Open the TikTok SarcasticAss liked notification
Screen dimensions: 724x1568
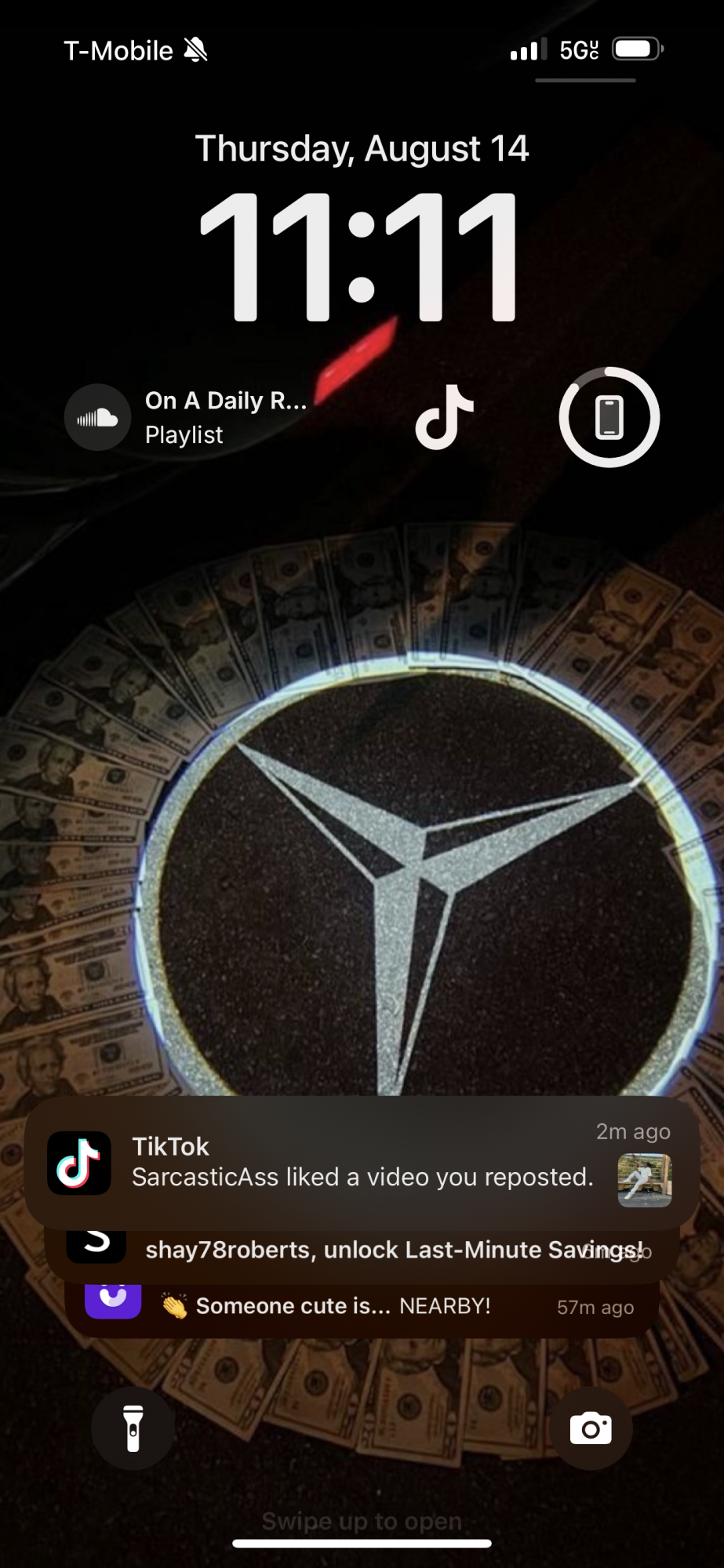[362, 1163]
